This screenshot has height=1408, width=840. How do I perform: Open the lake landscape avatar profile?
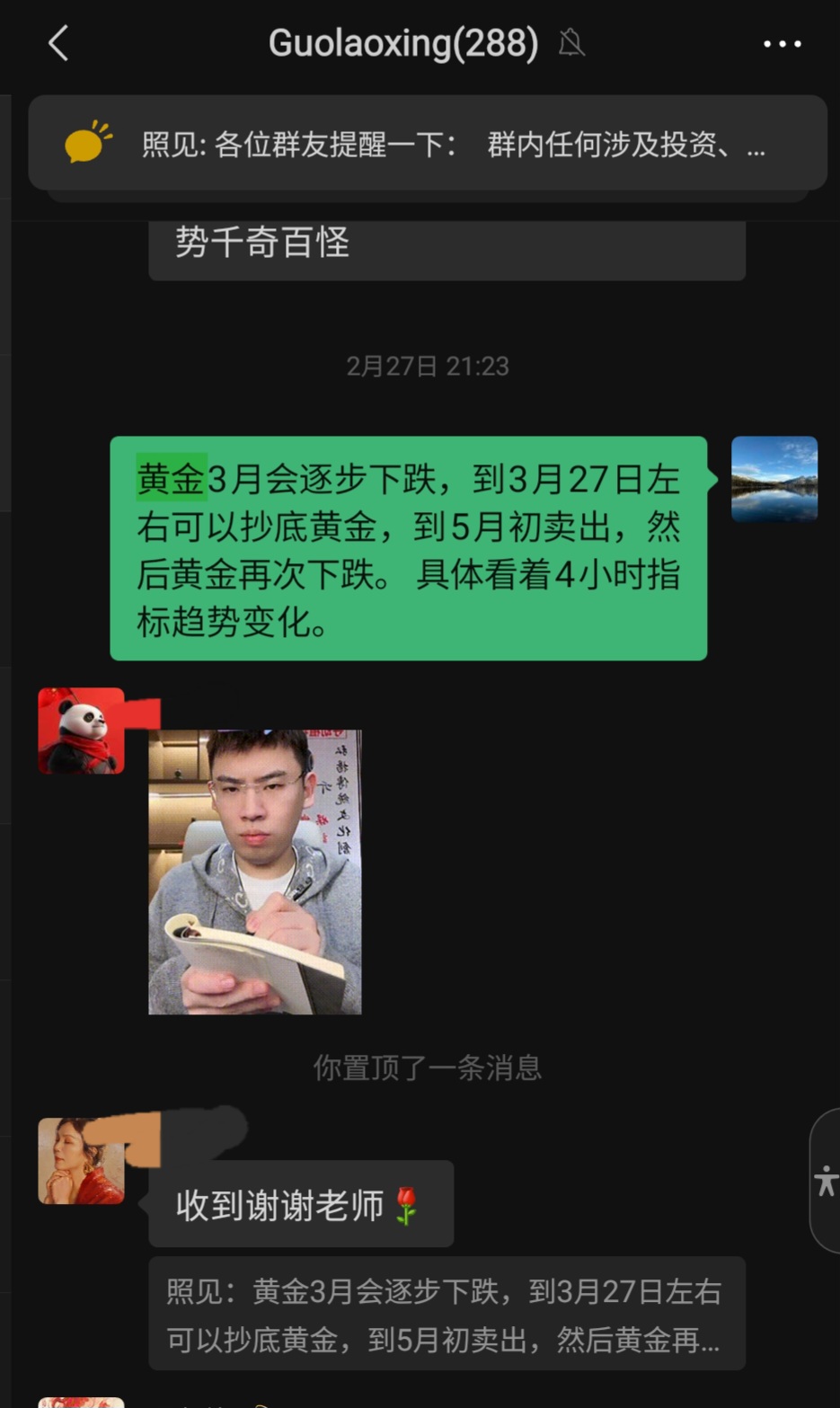(774, 479)
